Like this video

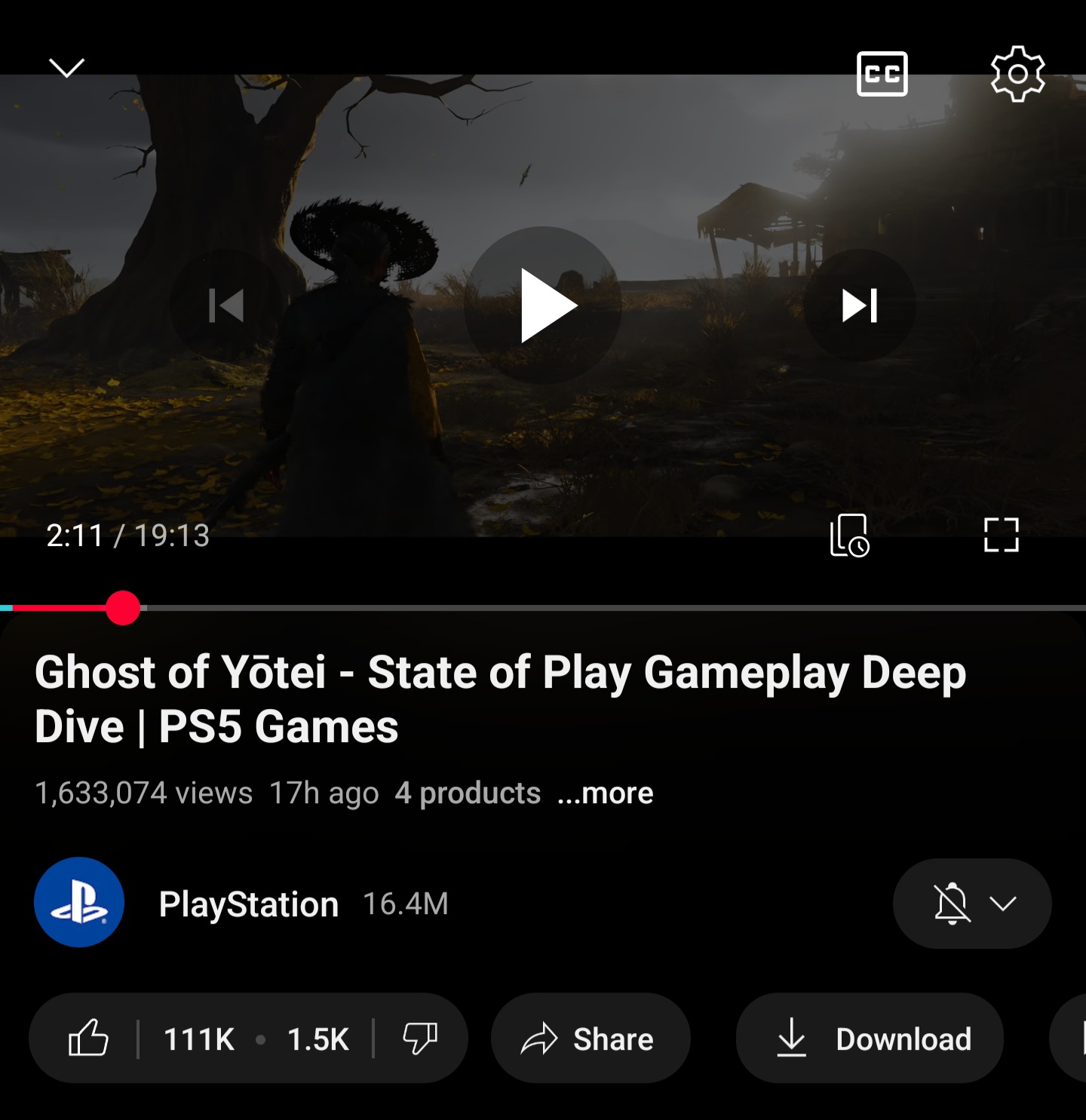click(x=89, y=1039)
